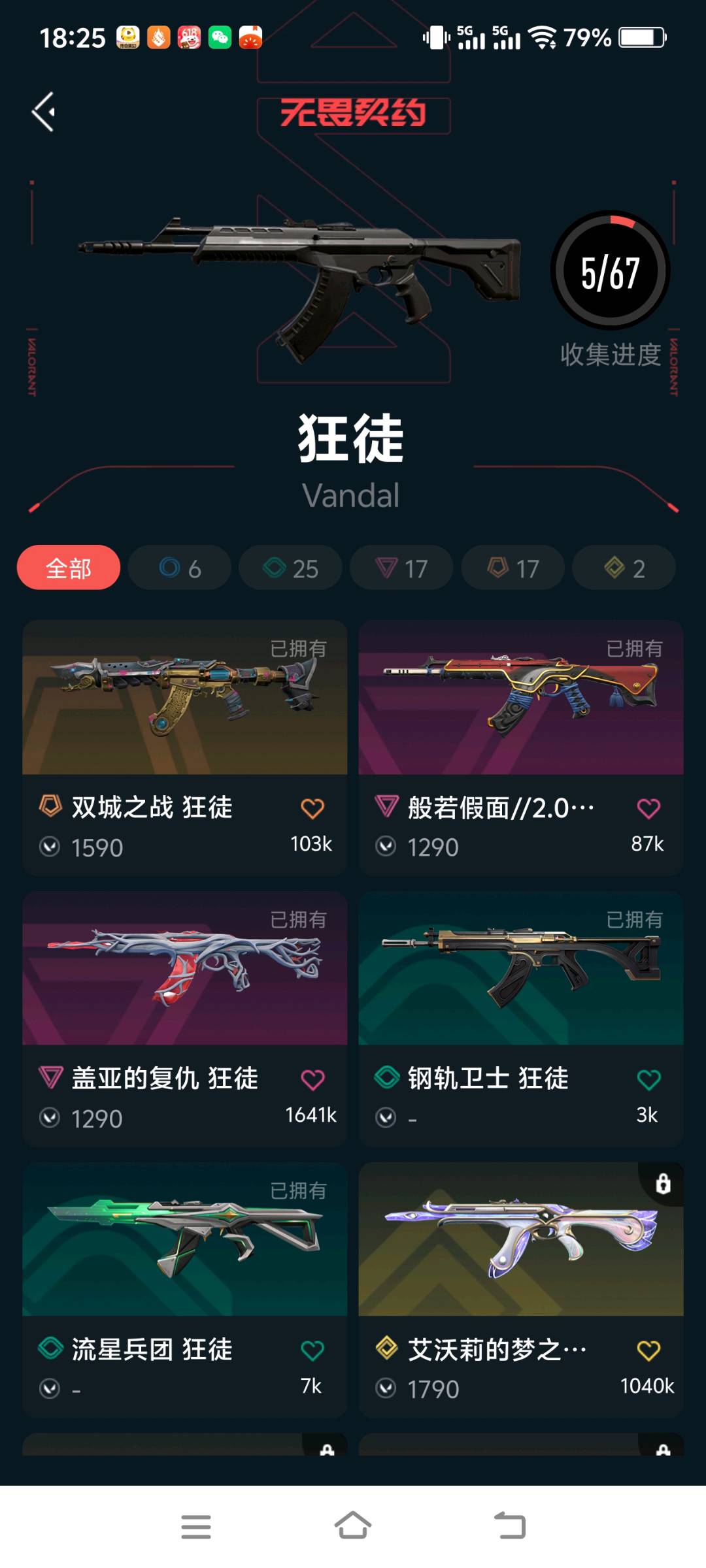Like the 钢轨卫士 狂徒 skin
This screenshot has height=1568, width=706.
[x=648, y=1080]
